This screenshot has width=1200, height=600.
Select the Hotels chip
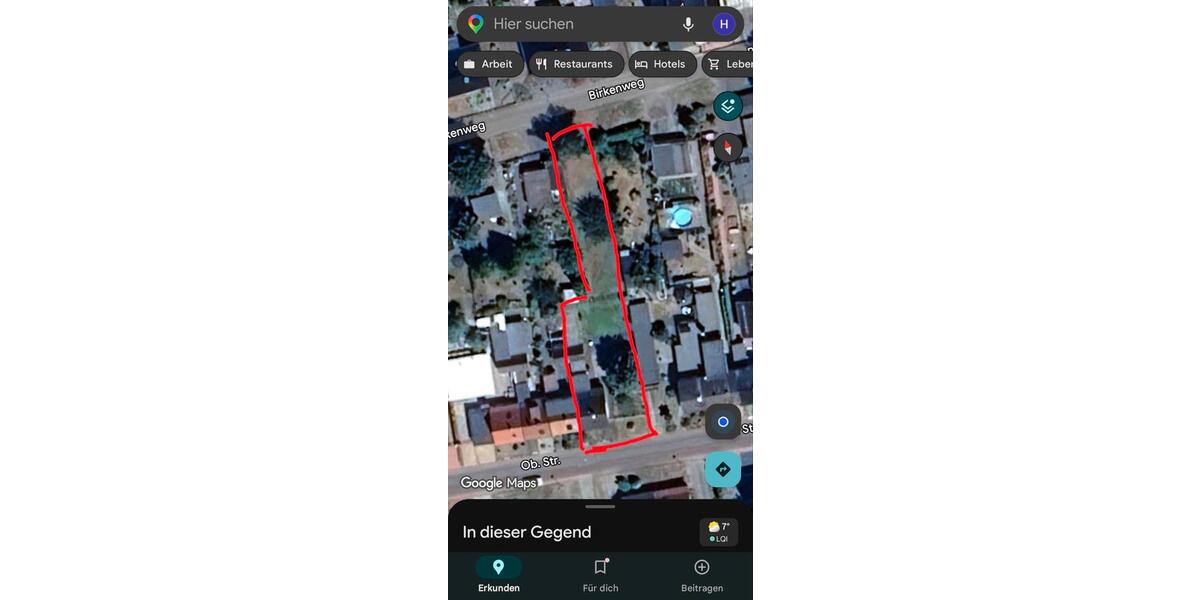661,64
